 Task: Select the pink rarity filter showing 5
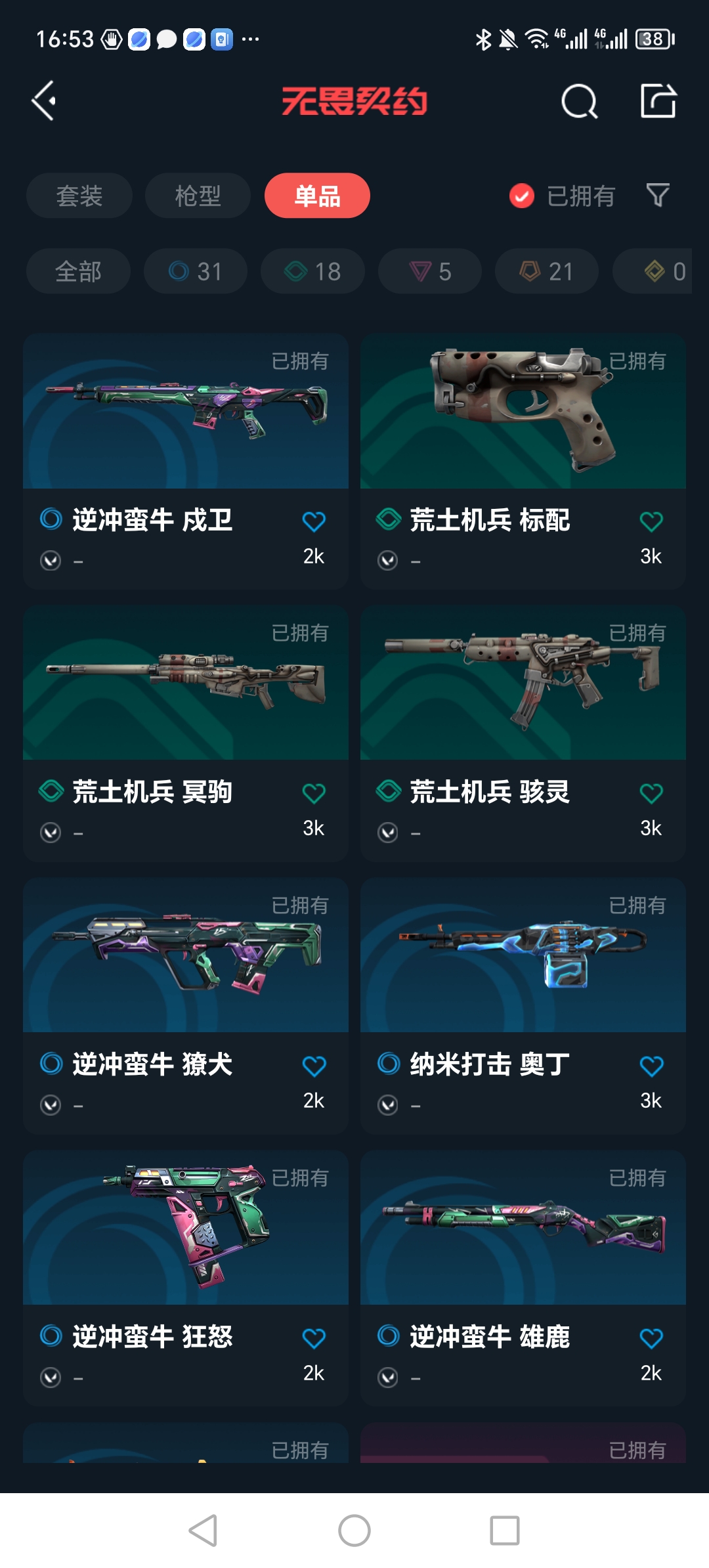click(x=429, y=271)
